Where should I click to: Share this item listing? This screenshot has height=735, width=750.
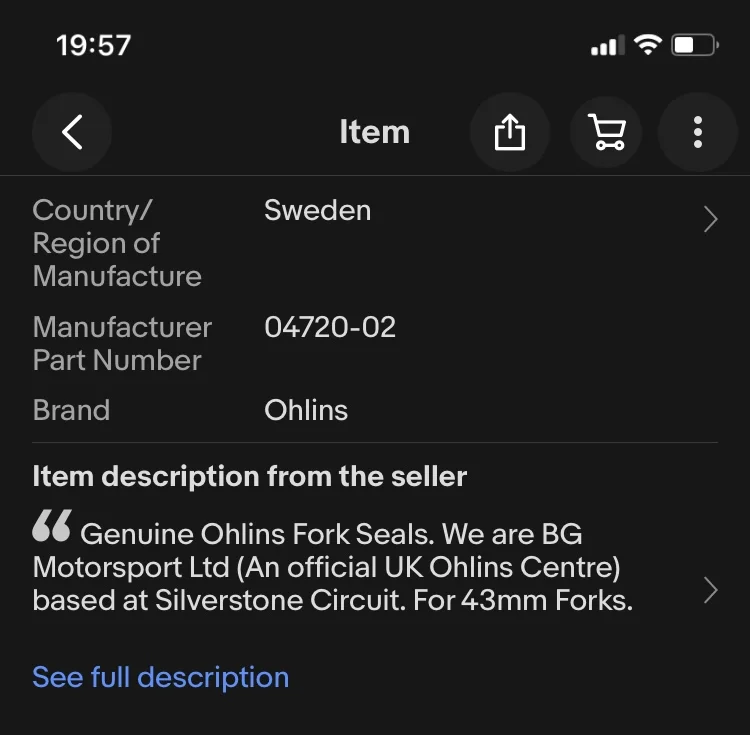point(509,132)
